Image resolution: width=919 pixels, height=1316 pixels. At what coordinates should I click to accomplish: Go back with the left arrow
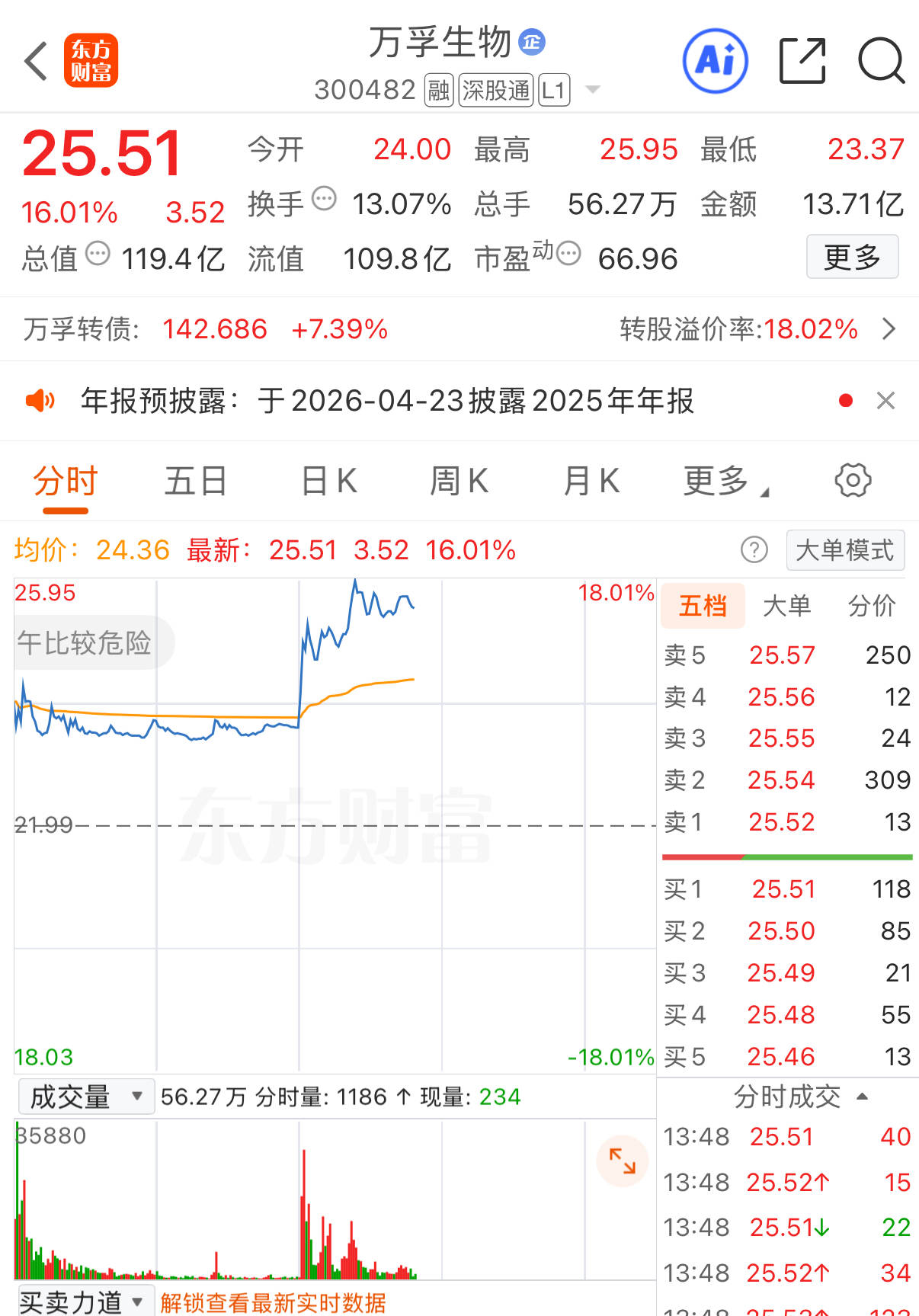[36, 59]
